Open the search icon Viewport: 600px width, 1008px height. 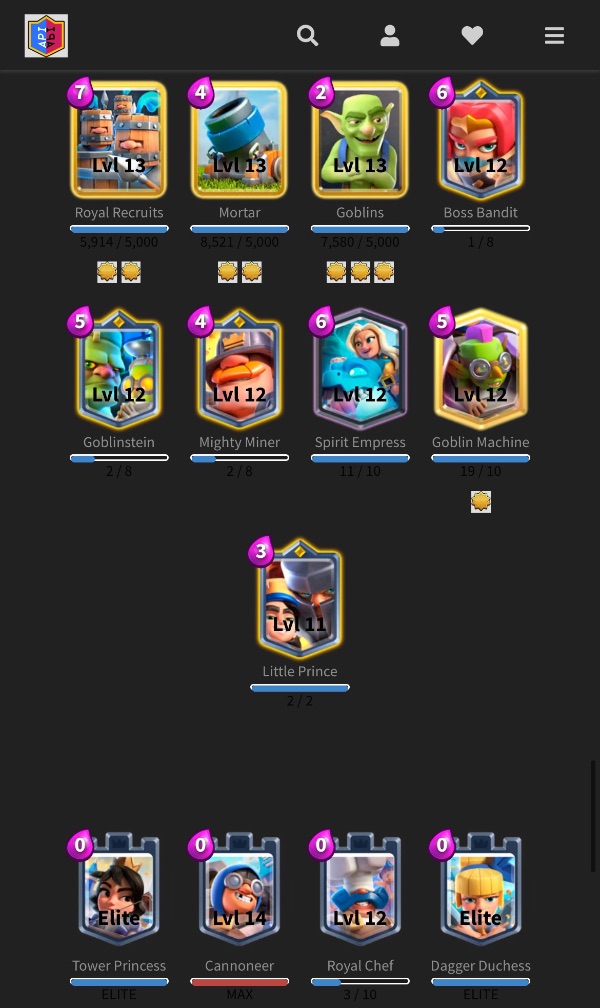(307, 36)
